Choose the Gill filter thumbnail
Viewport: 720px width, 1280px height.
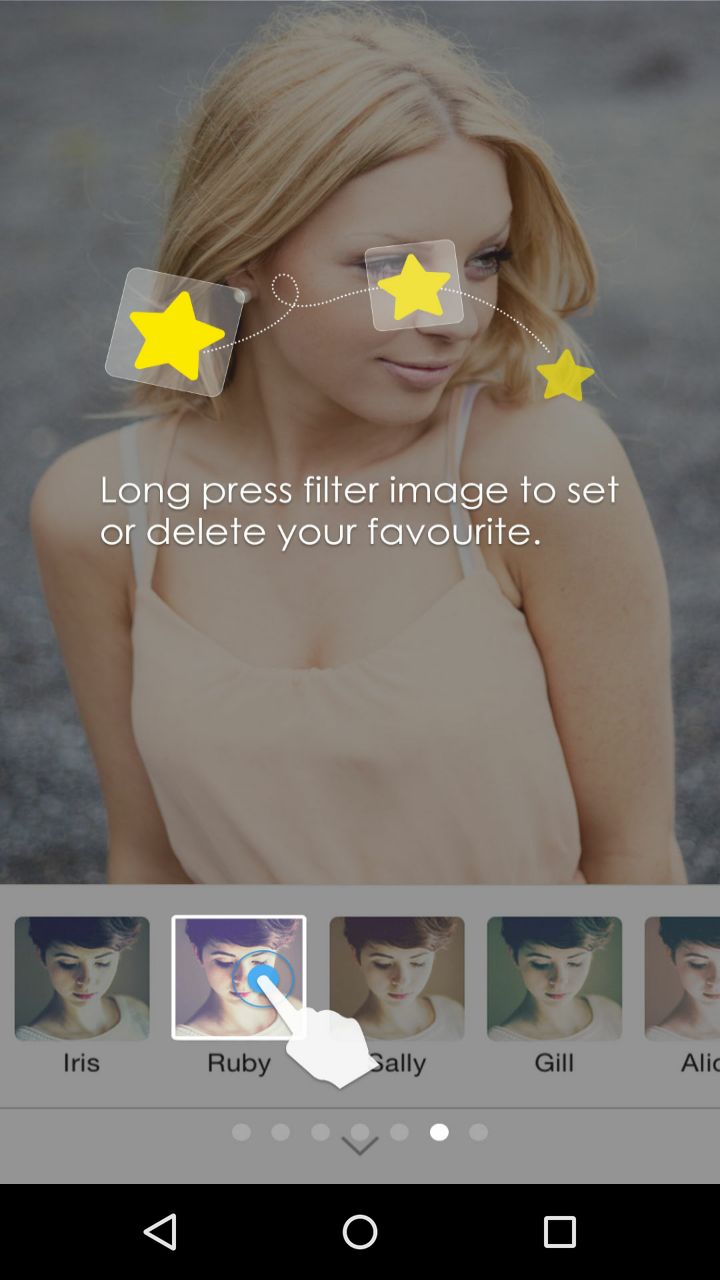pos(554,978)
